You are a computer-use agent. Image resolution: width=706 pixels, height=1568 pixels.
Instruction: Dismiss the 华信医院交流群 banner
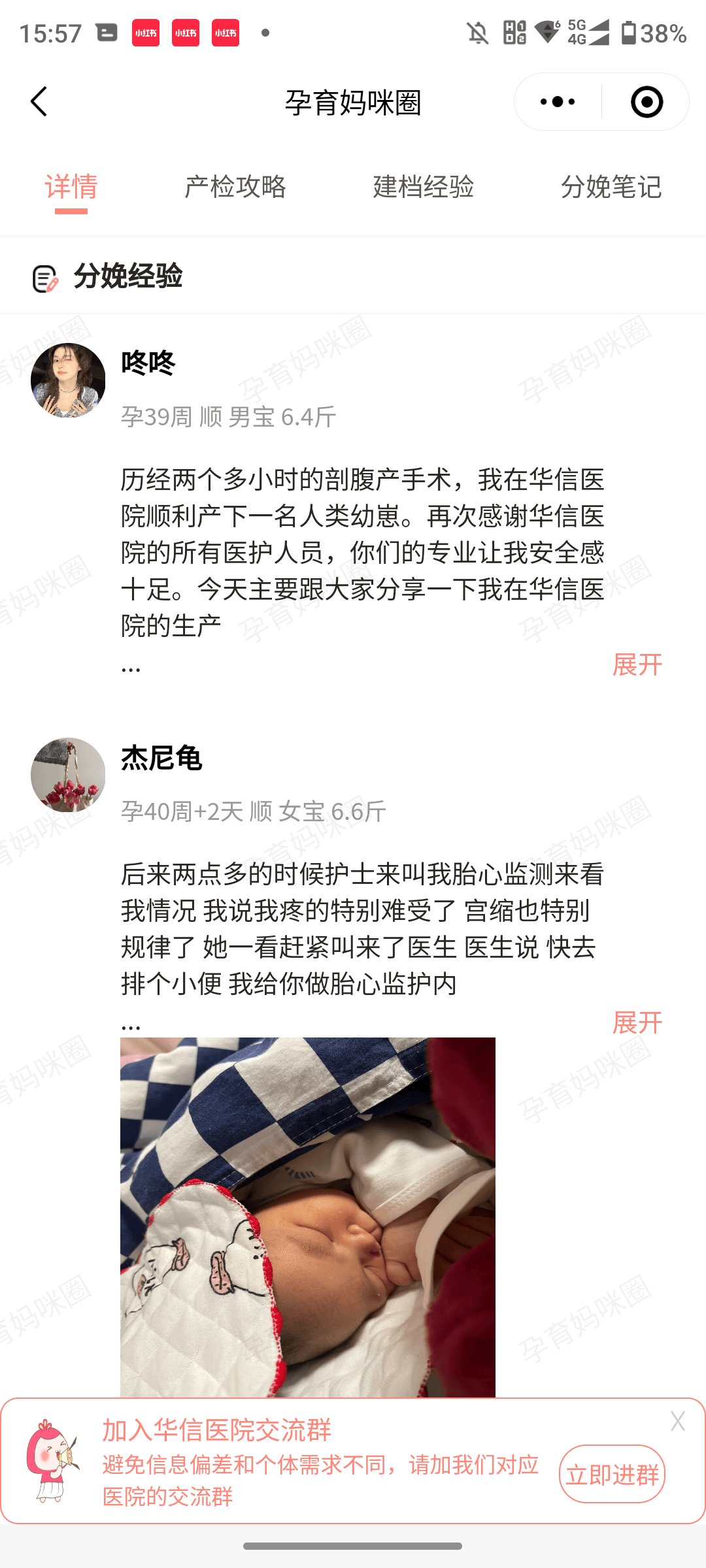tap(677, 1422)
